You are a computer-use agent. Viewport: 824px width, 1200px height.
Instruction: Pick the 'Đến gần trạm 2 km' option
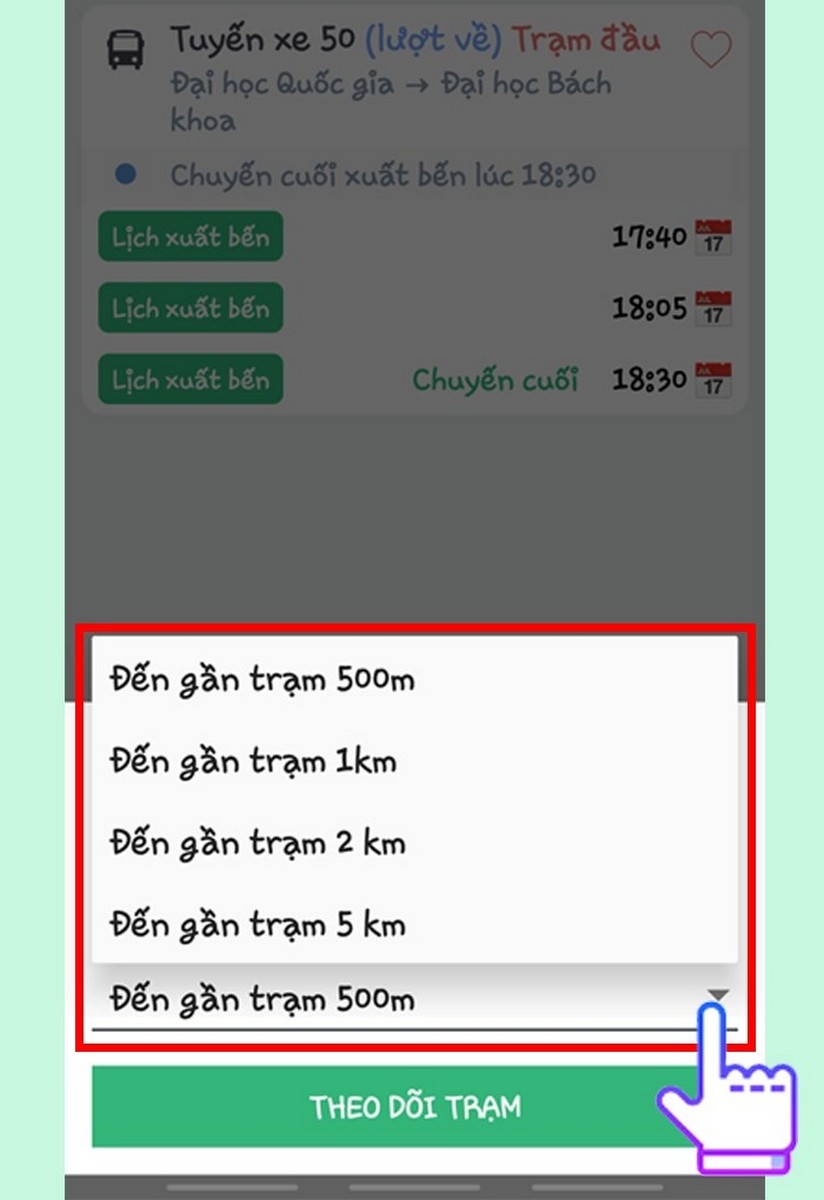(258, 843)
